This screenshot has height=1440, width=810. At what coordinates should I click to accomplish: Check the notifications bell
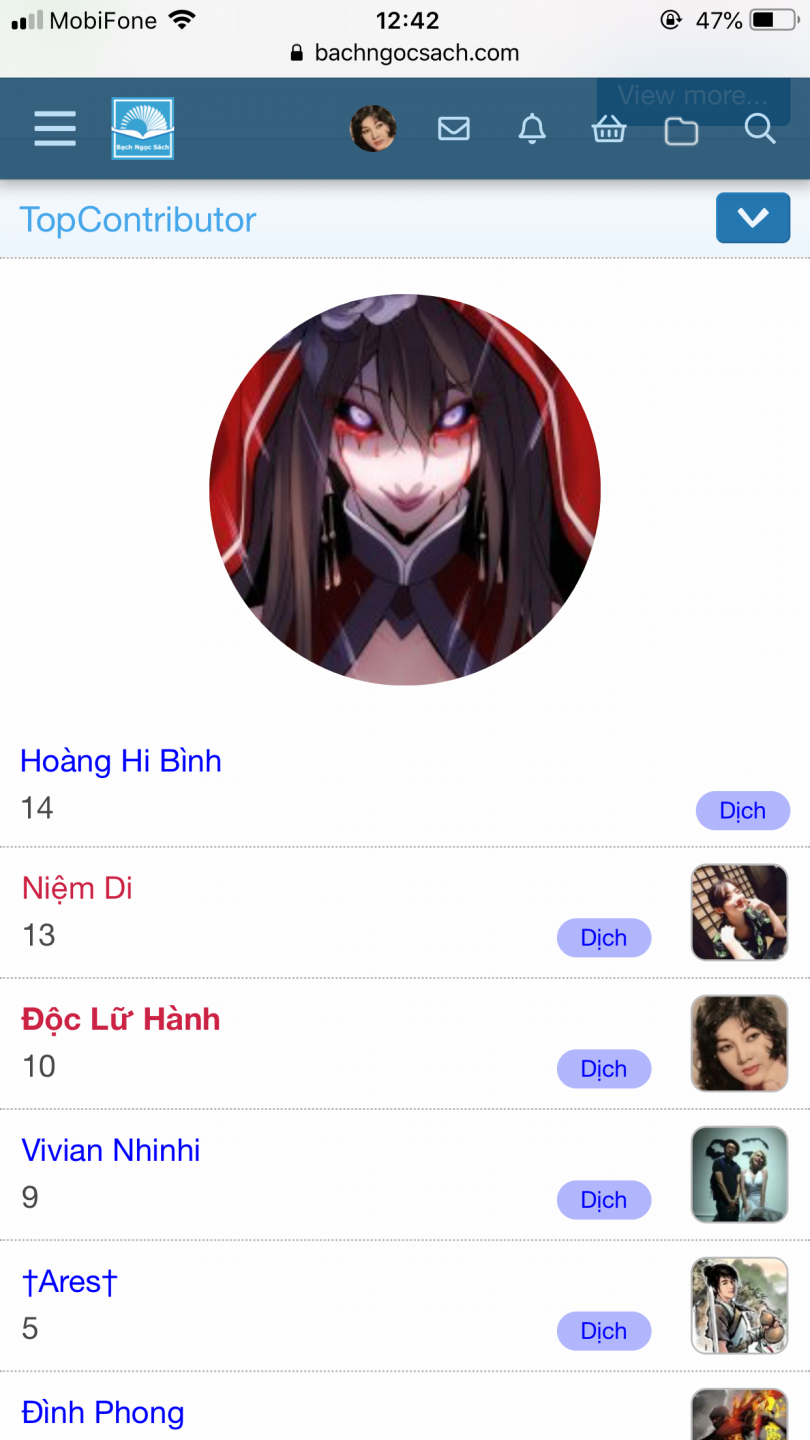coord(532,129)
